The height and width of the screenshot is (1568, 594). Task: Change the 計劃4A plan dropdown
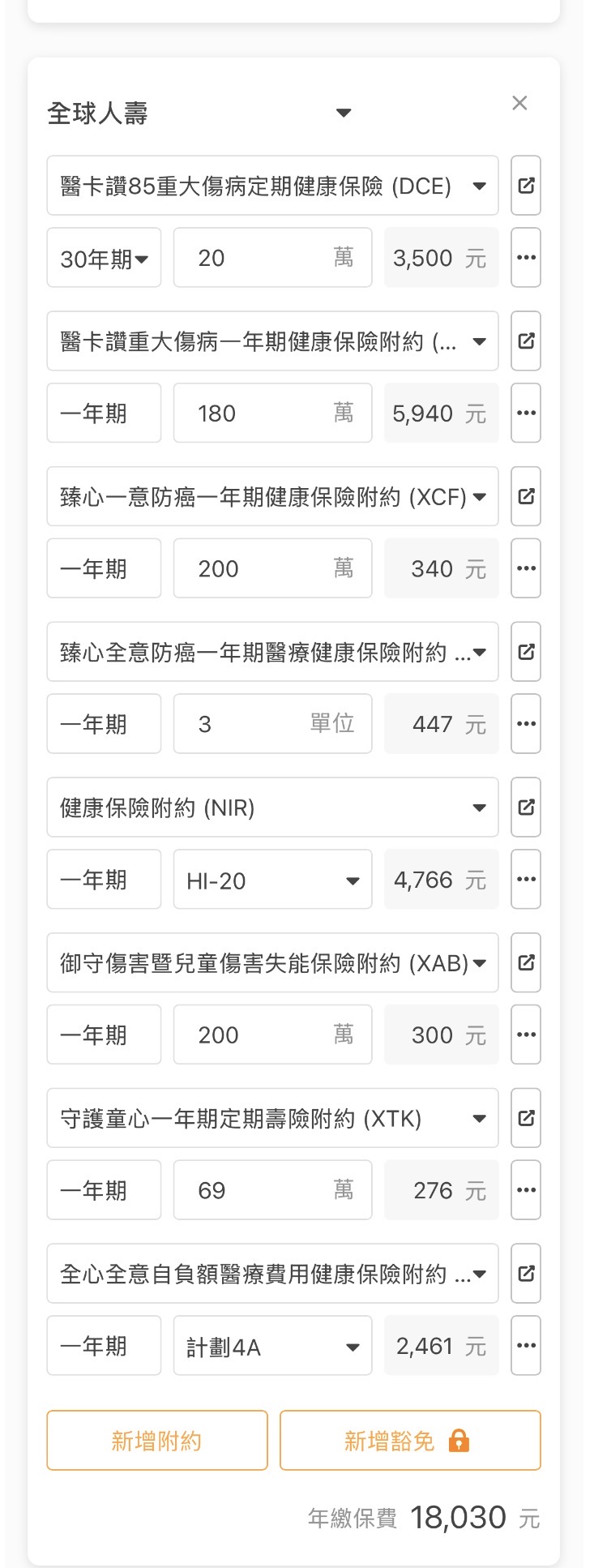point(272,1347)
